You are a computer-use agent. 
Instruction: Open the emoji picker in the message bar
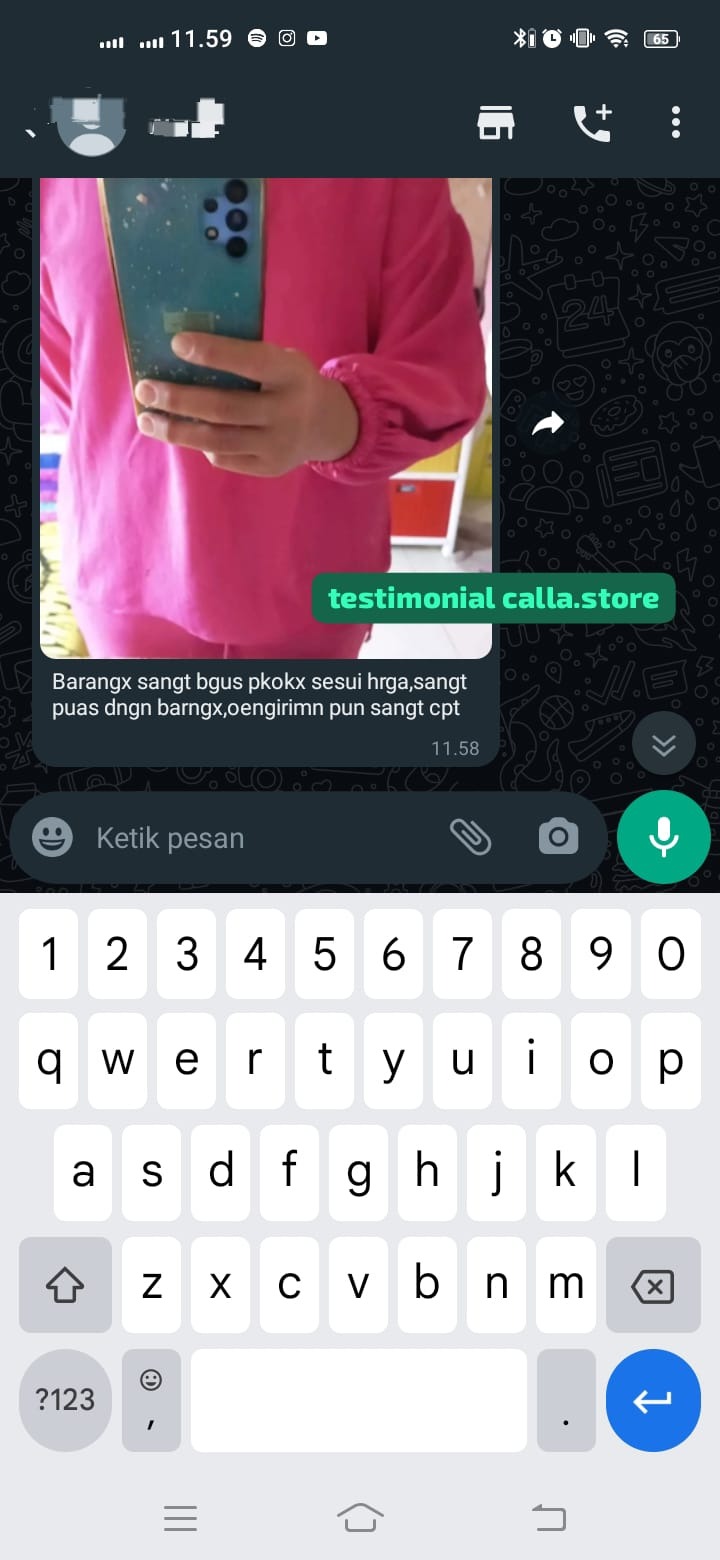coord(52,837)
